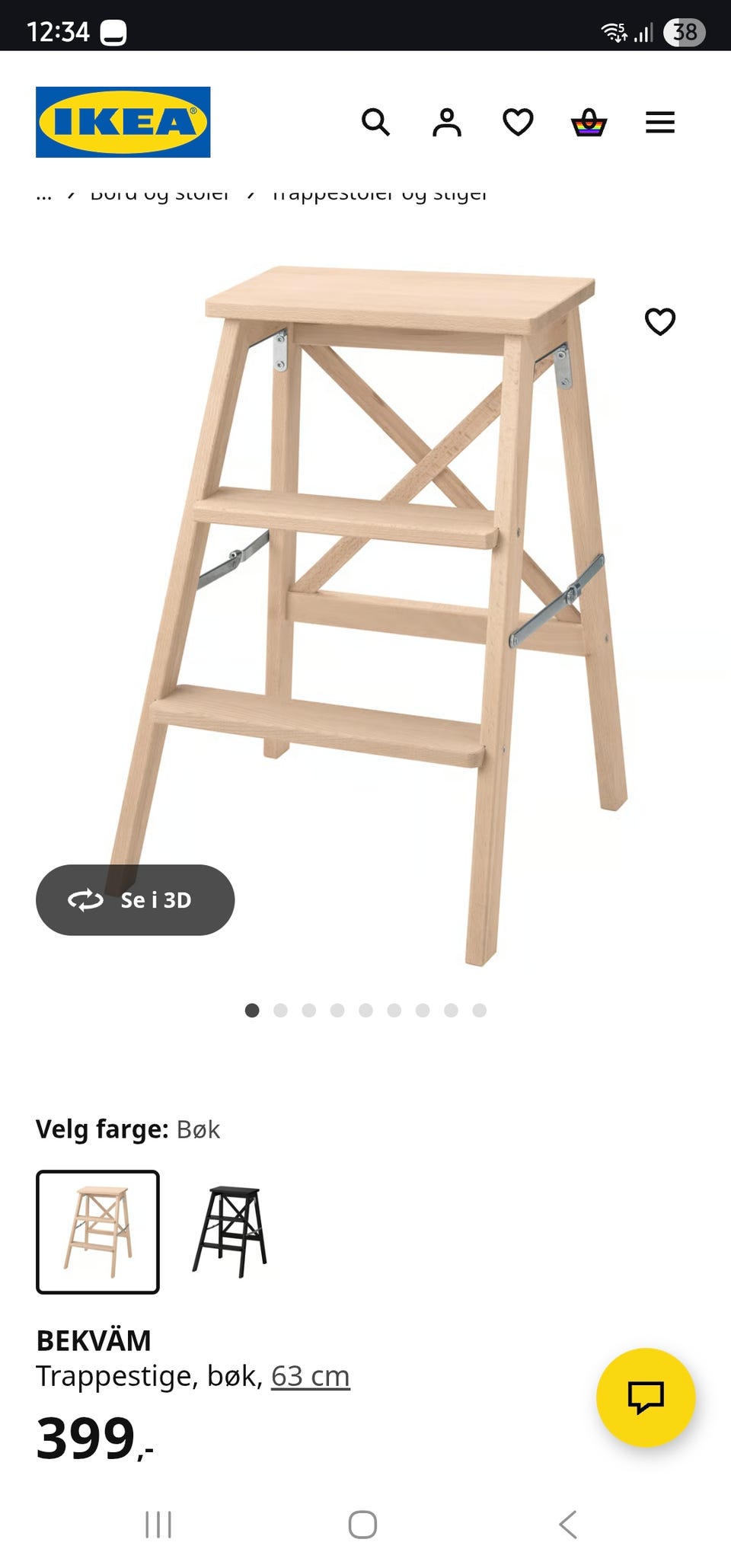Click the 3D rotation icon
The image size is (731, 1568).
point(87,899)
